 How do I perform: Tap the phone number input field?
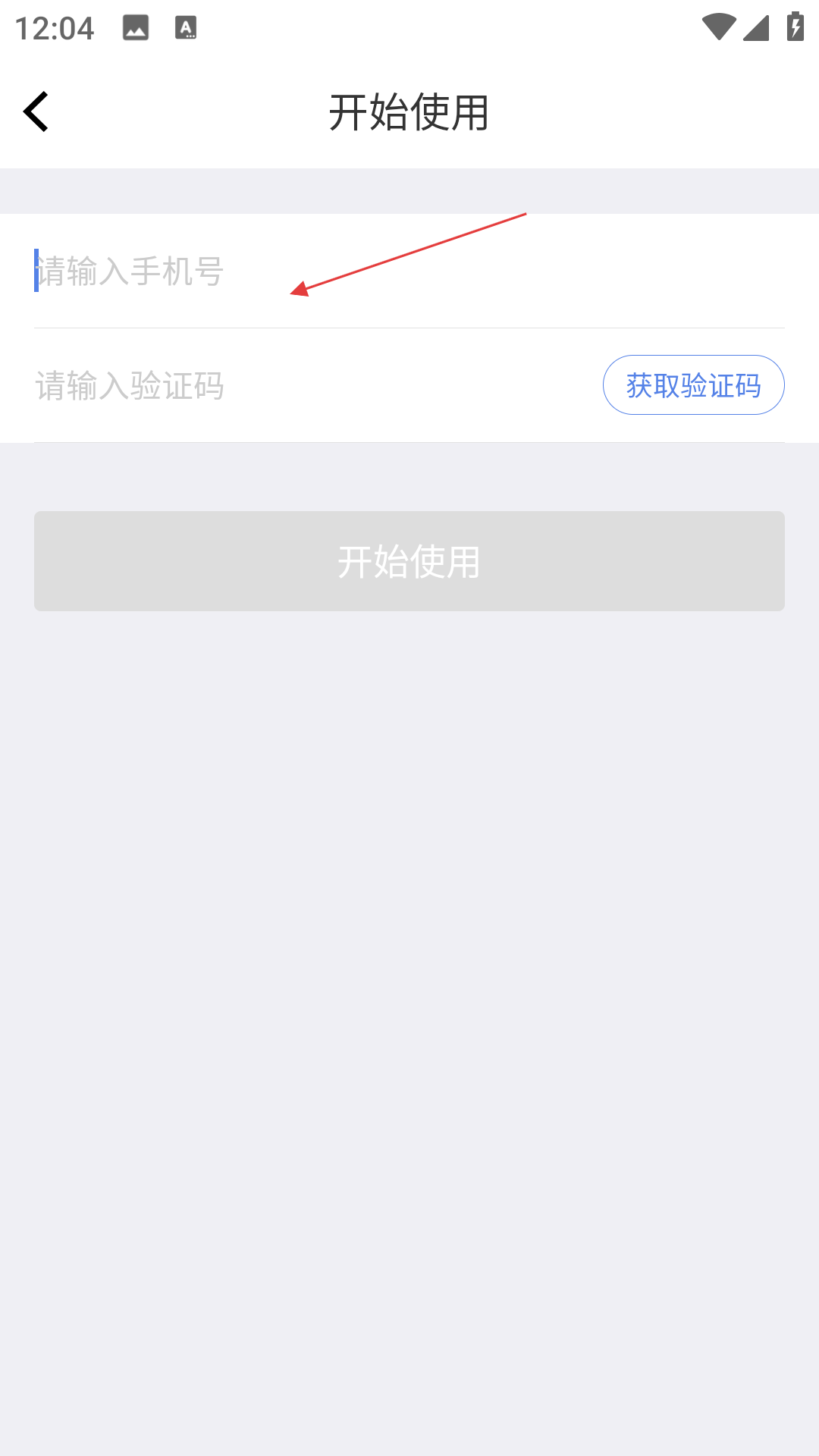coord(409,271)
